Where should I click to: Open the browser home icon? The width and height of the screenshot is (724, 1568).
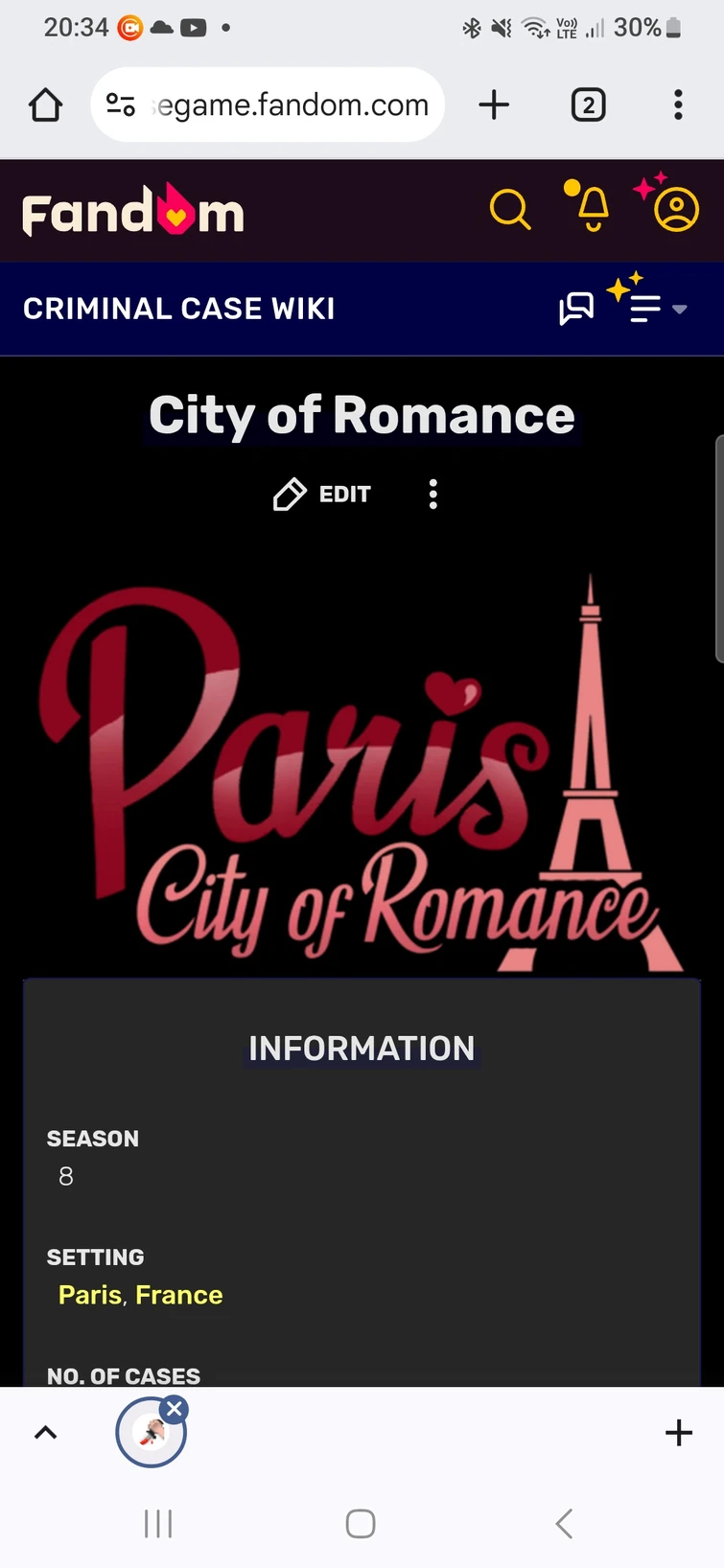tap(45, 104)
